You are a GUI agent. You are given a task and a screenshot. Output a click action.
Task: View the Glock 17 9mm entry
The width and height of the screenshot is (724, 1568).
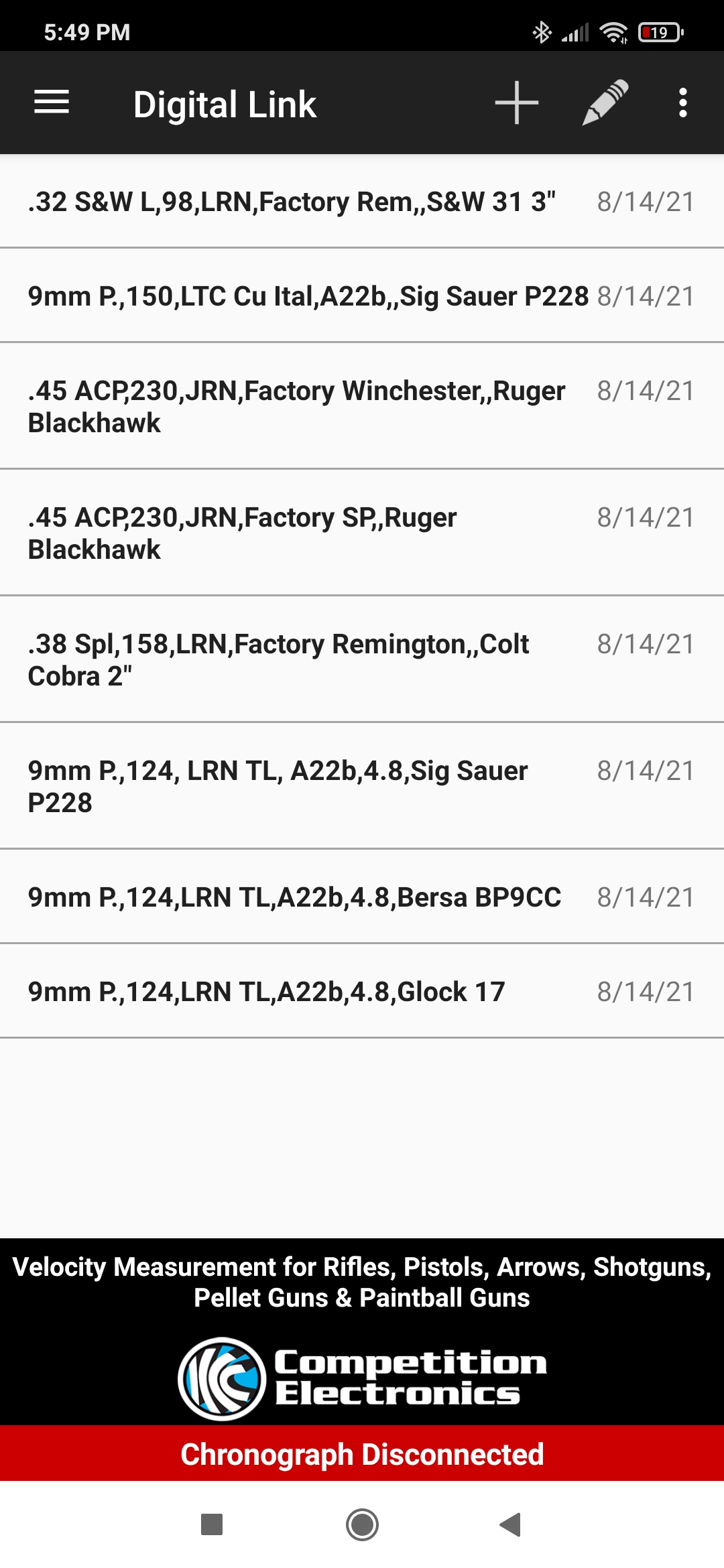click(362, 991)
